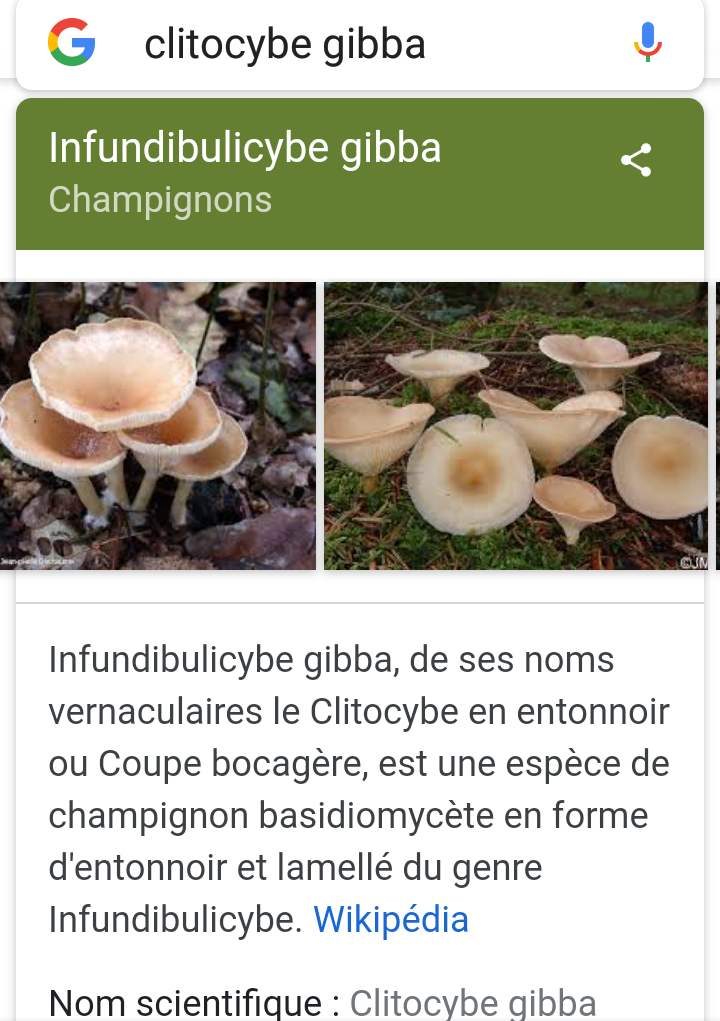The width and height of the screenshot is (720, 1021).
Task: Open the Clitocybe gibba scientific name link
Action: (473, 1002)
